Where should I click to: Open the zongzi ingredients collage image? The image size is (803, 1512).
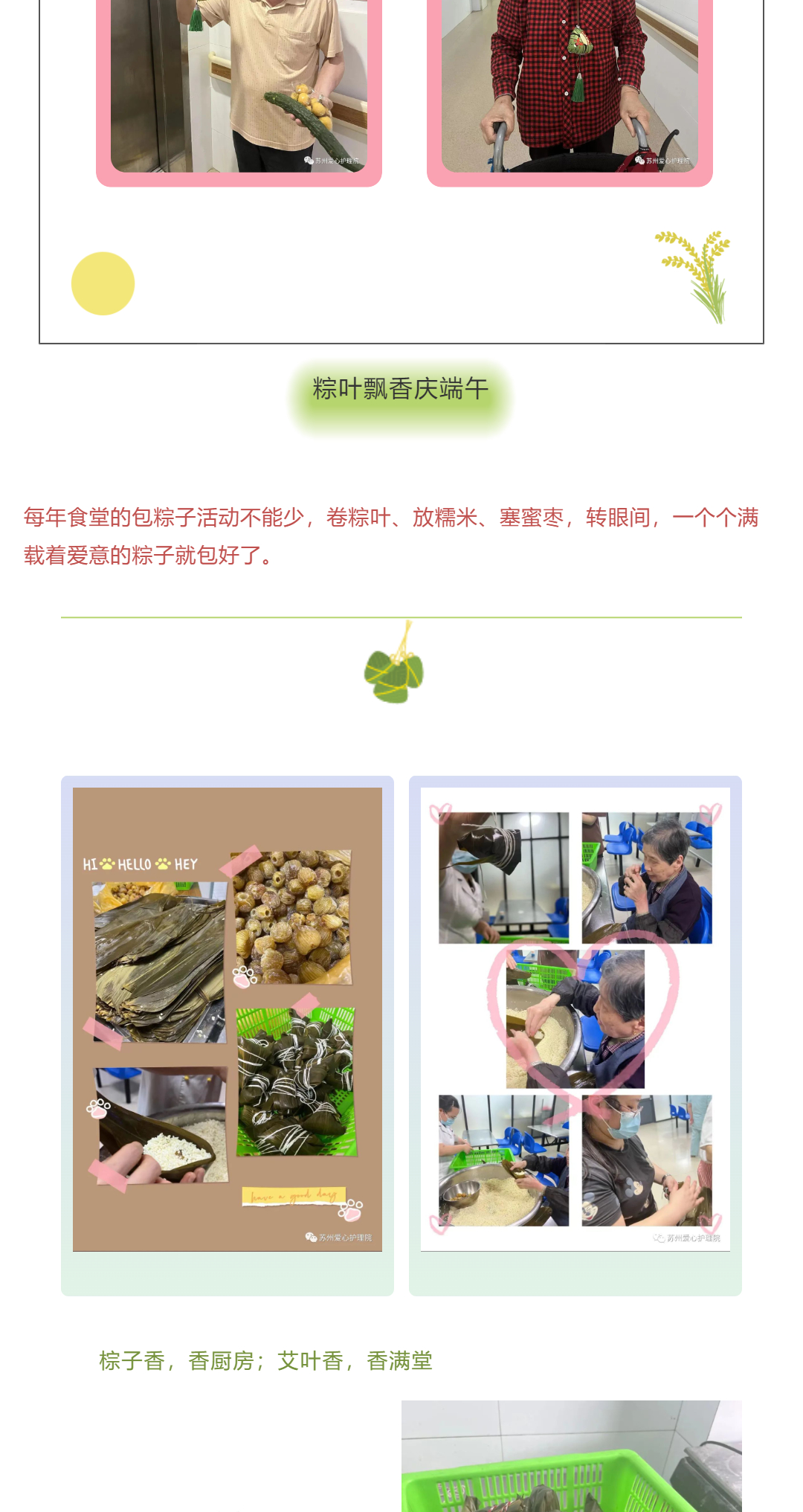(x=227, y=1019)
